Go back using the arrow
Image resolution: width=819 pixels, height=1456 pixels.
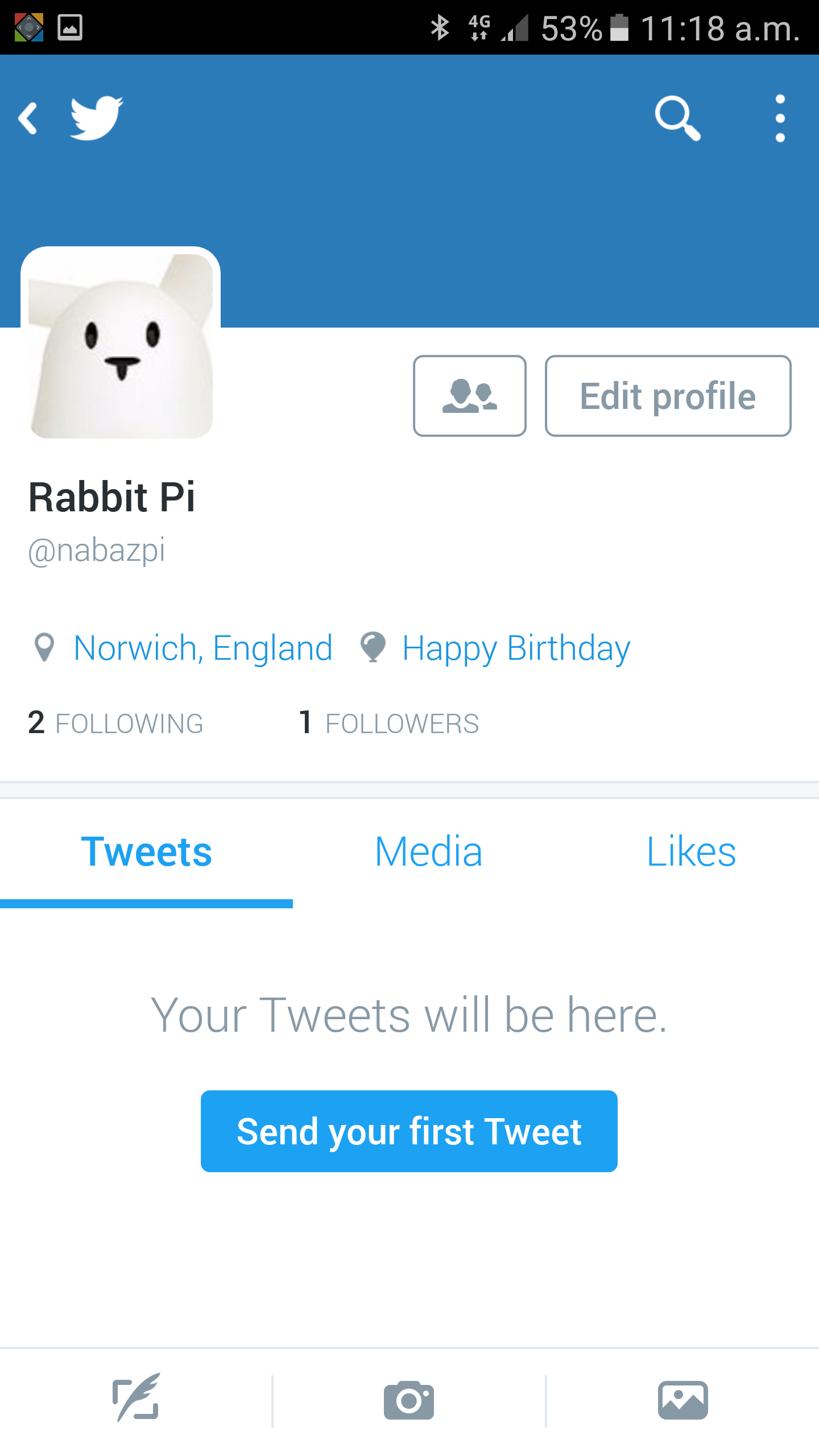[x=30, y=118]
